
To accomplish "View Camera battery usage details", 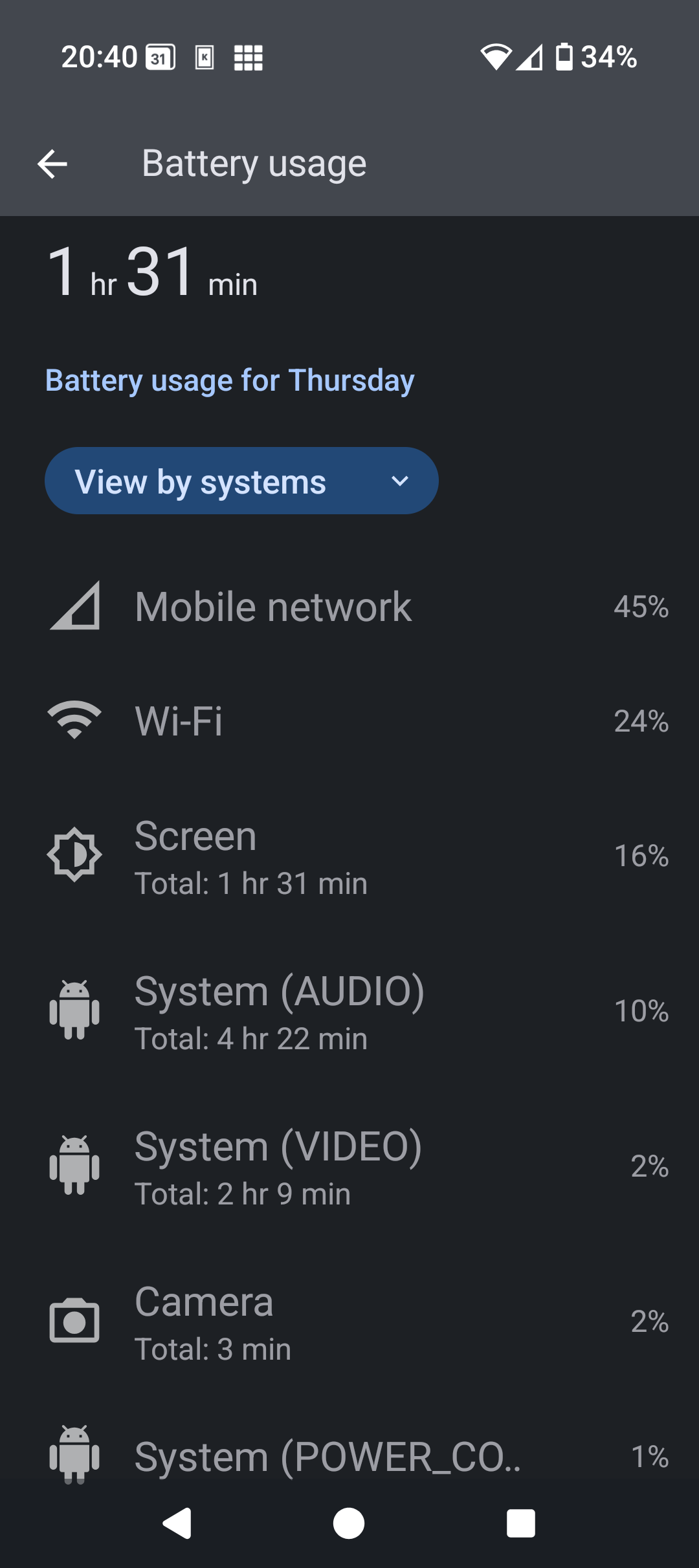I will [349, 1322].
